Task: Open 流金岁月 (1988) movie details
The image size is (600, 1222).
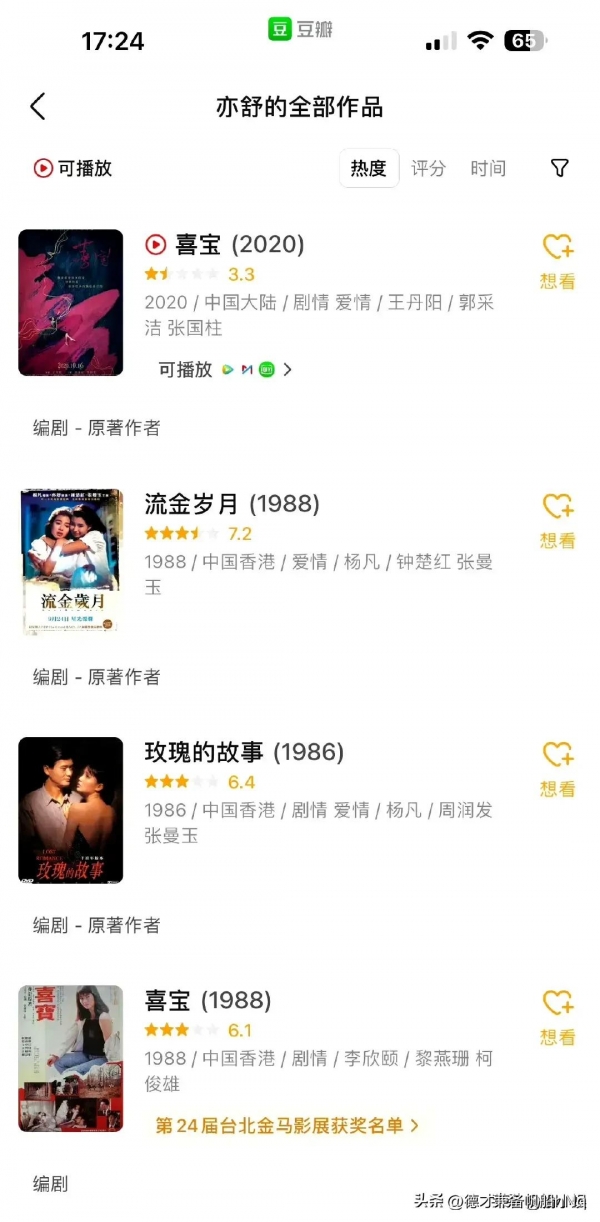Action: (x=232, y=503)
